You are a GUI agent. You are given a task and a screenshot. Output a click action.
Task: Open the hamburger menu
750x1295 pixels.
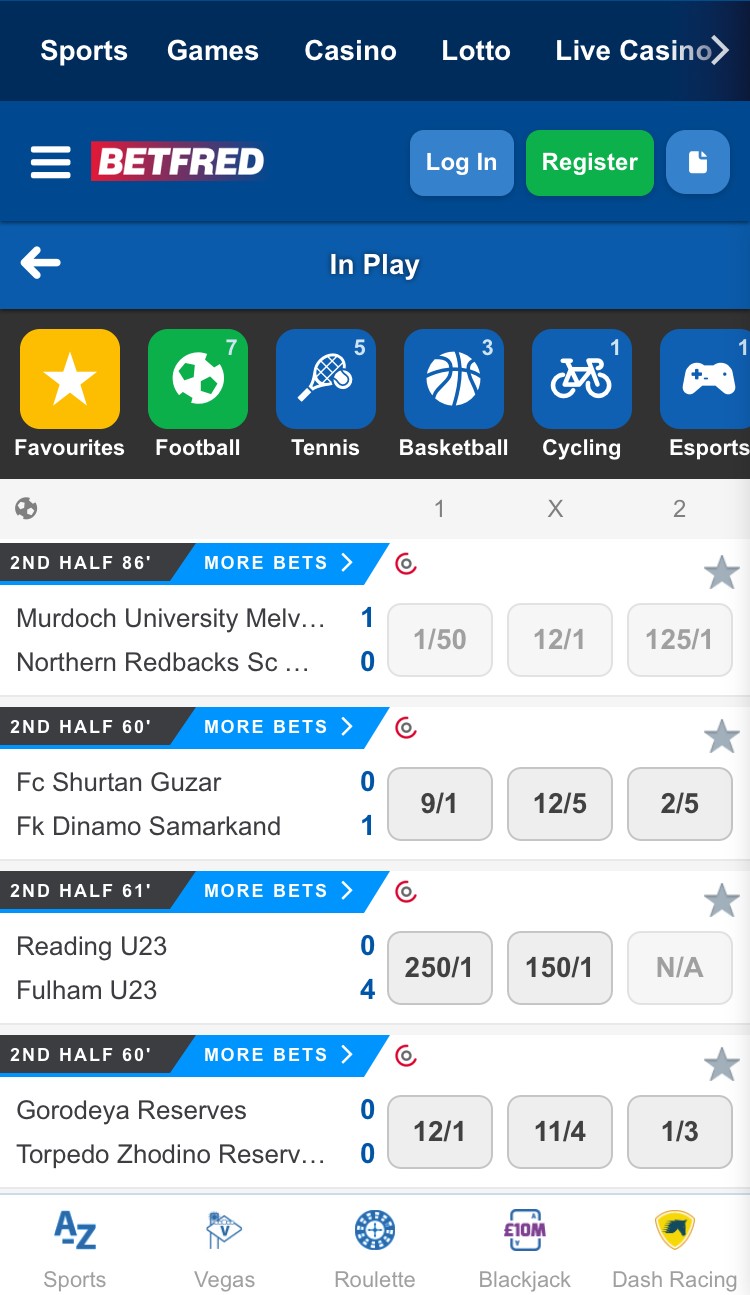pos(50,162)
